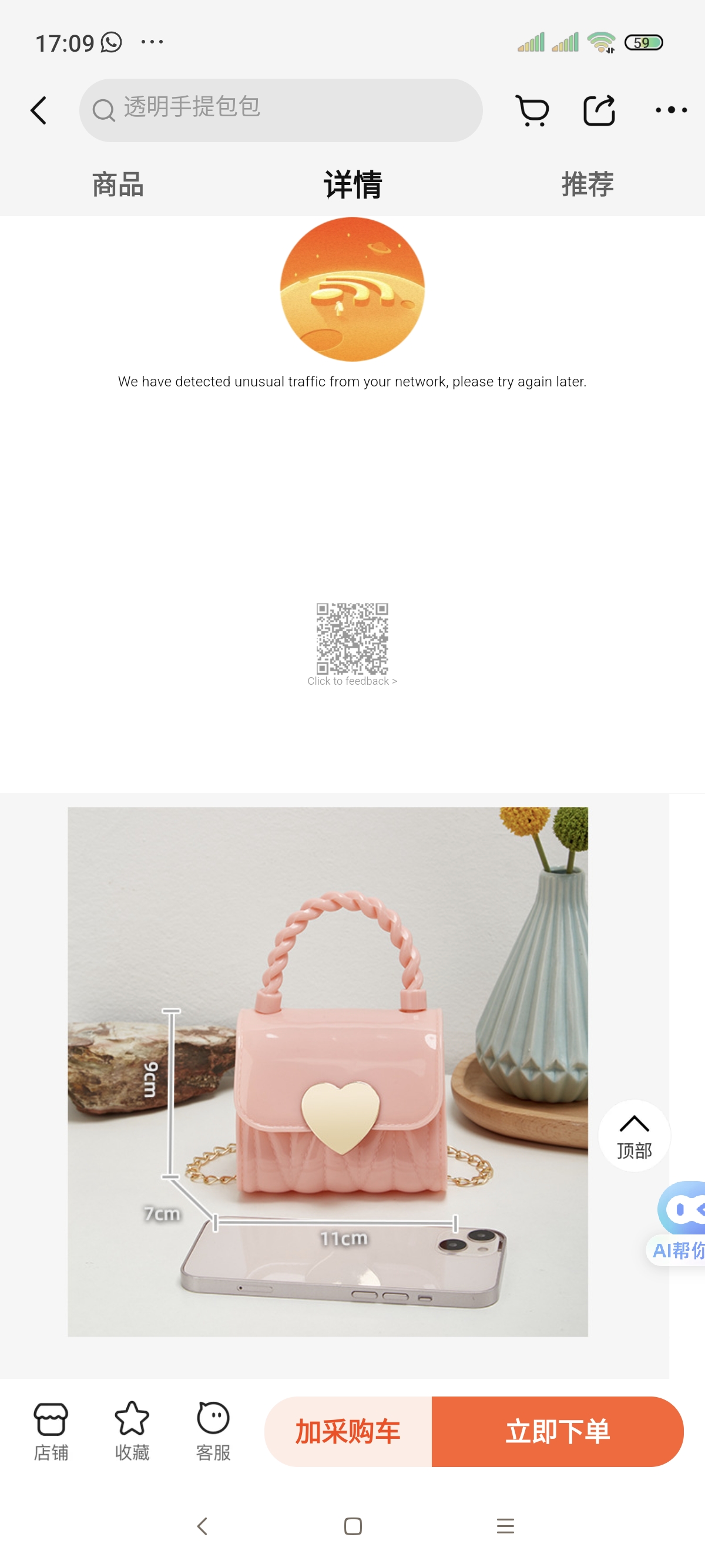The width and height of the screenshot is (705, 1568).
Task: Jump to top with 顶部 button
Action: point(634,1136)
